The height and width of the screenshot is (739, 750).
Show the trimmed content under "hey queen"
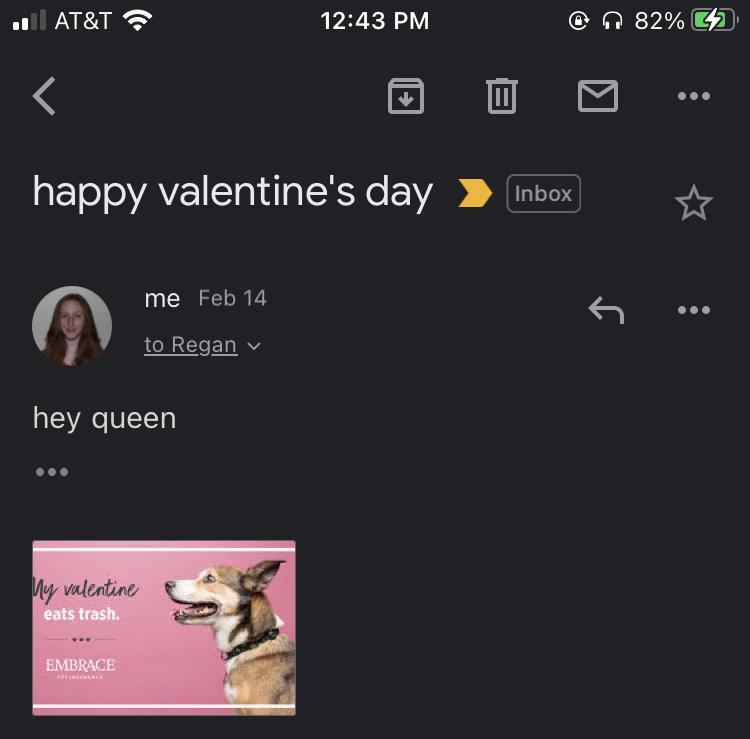click(x=52, y=471)
